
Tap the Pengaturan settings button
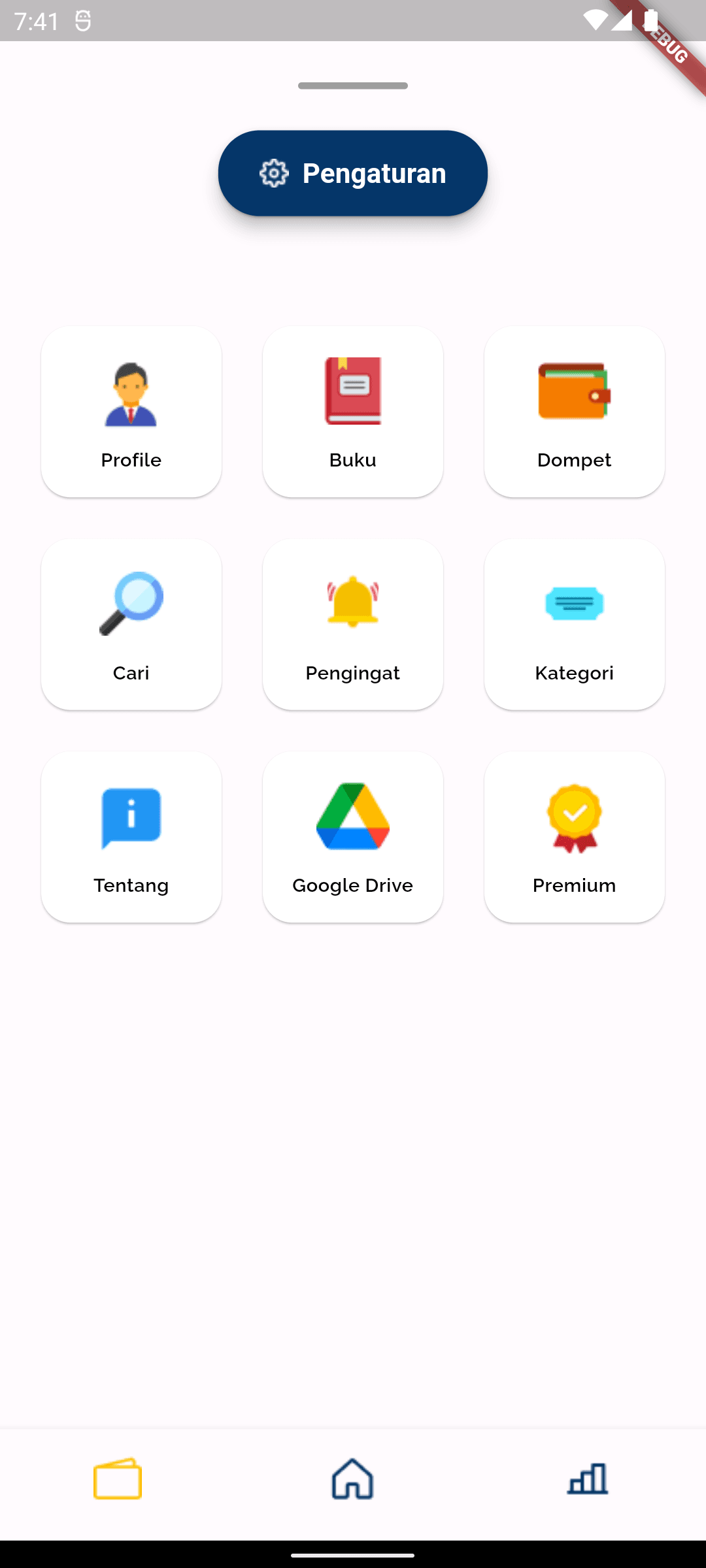pos(352,173)
